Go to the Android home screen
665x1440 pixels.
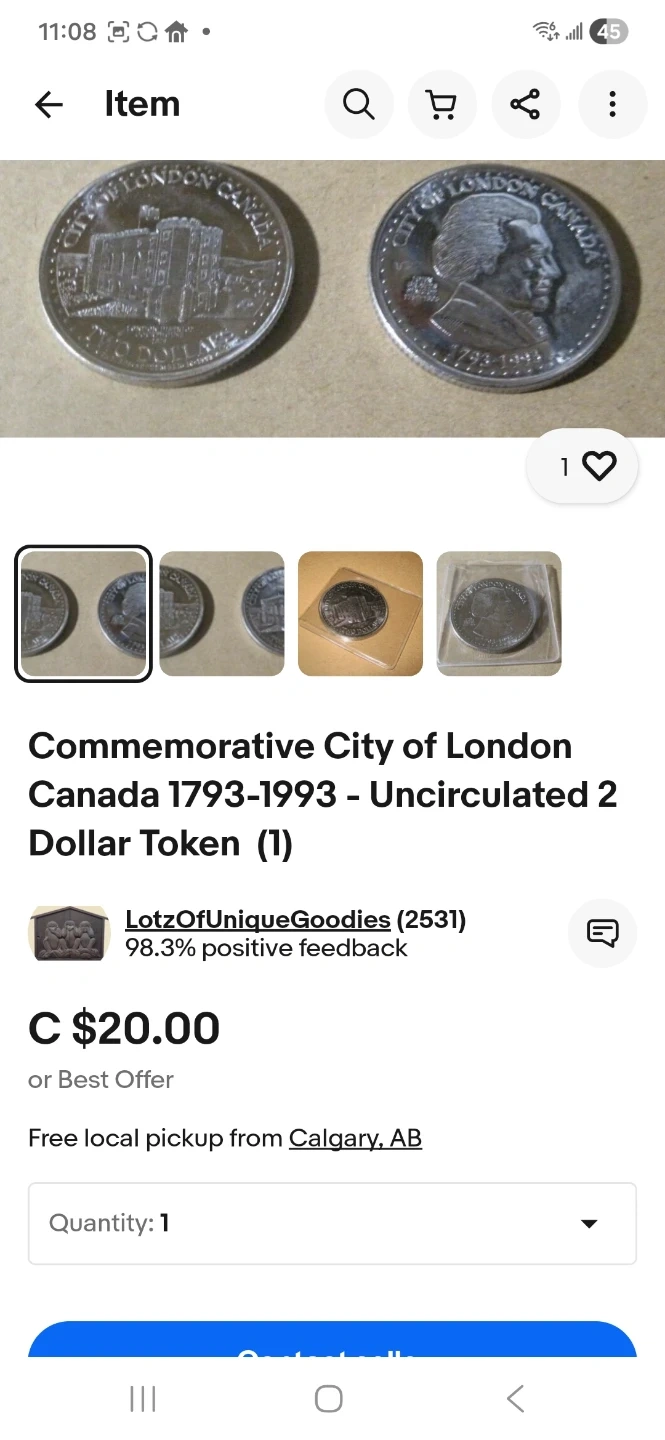329,1399
